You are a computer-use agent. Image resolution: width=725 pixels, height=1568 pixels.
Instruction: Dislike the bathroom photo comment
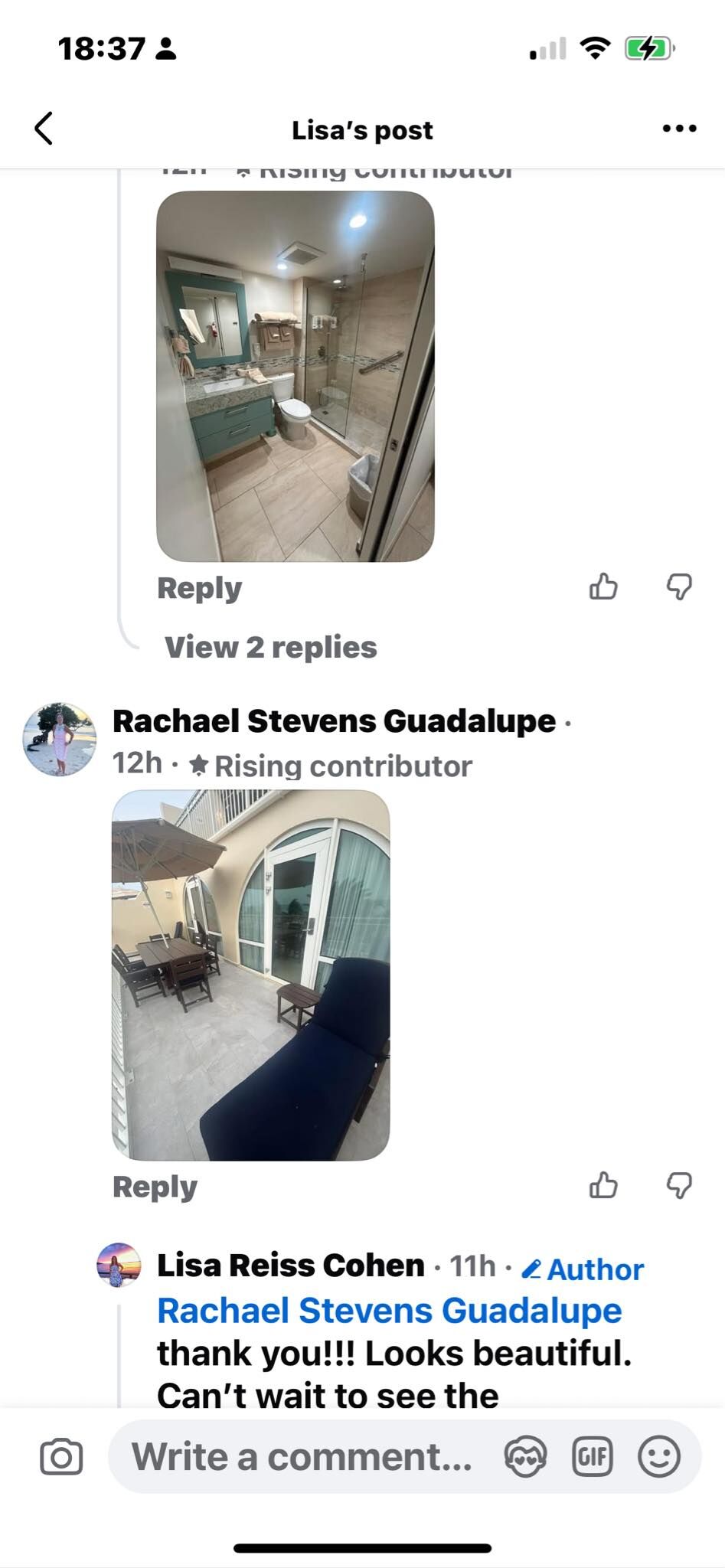pos(679,586)
